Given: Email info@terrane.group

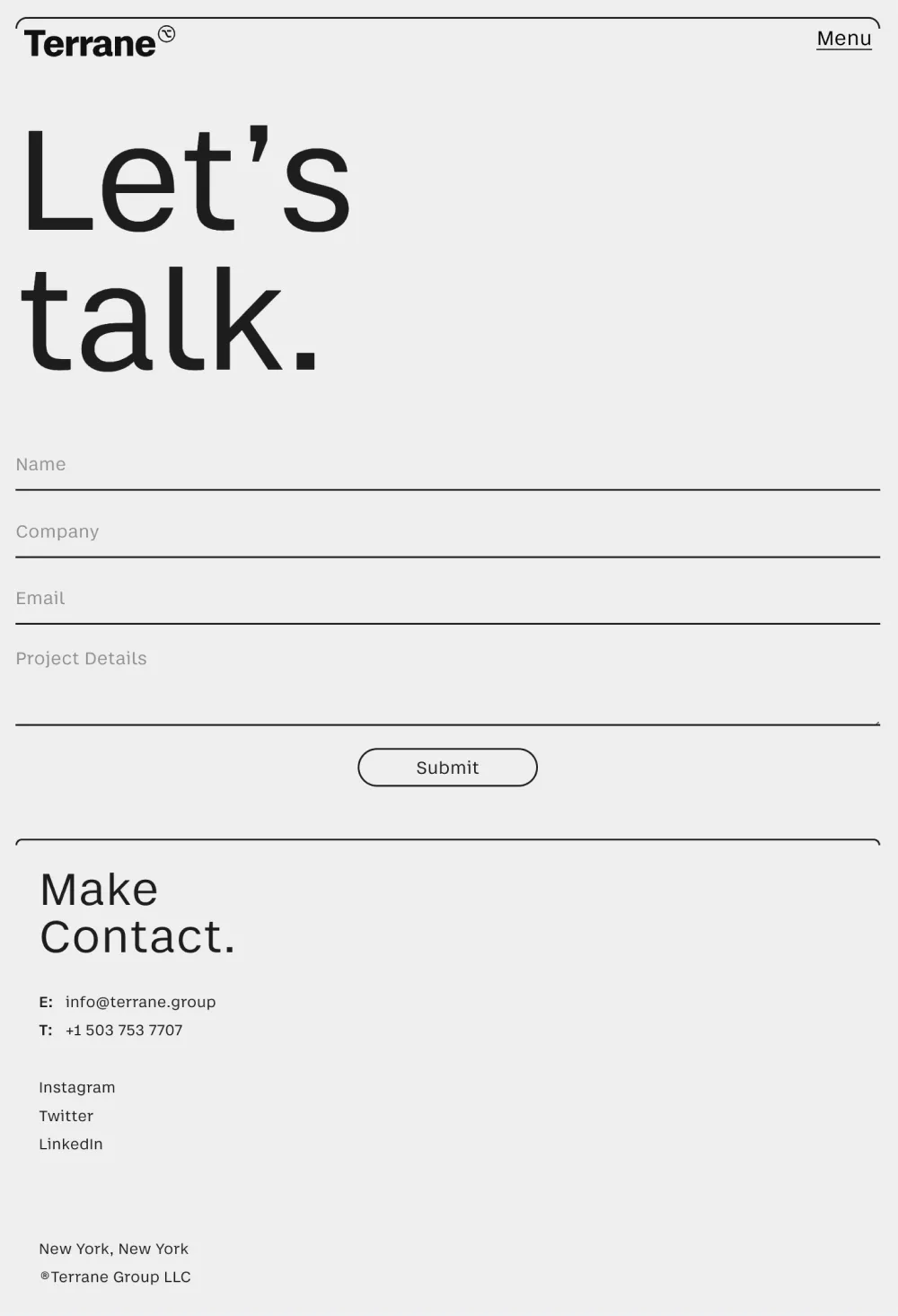Looking at the screenshot, I should point(140,1002).
